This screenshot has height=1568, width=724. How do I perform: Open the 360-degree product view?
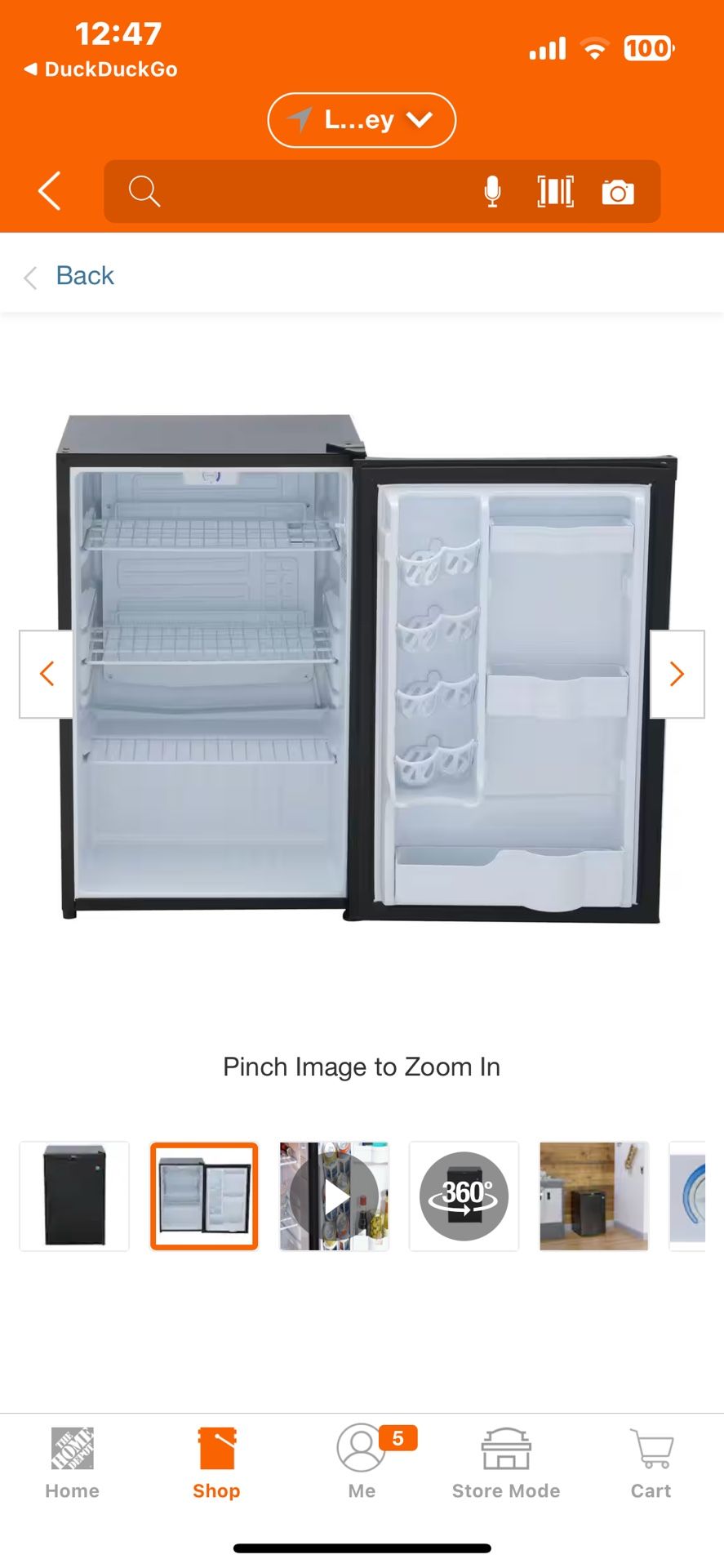click(464, 1196)
